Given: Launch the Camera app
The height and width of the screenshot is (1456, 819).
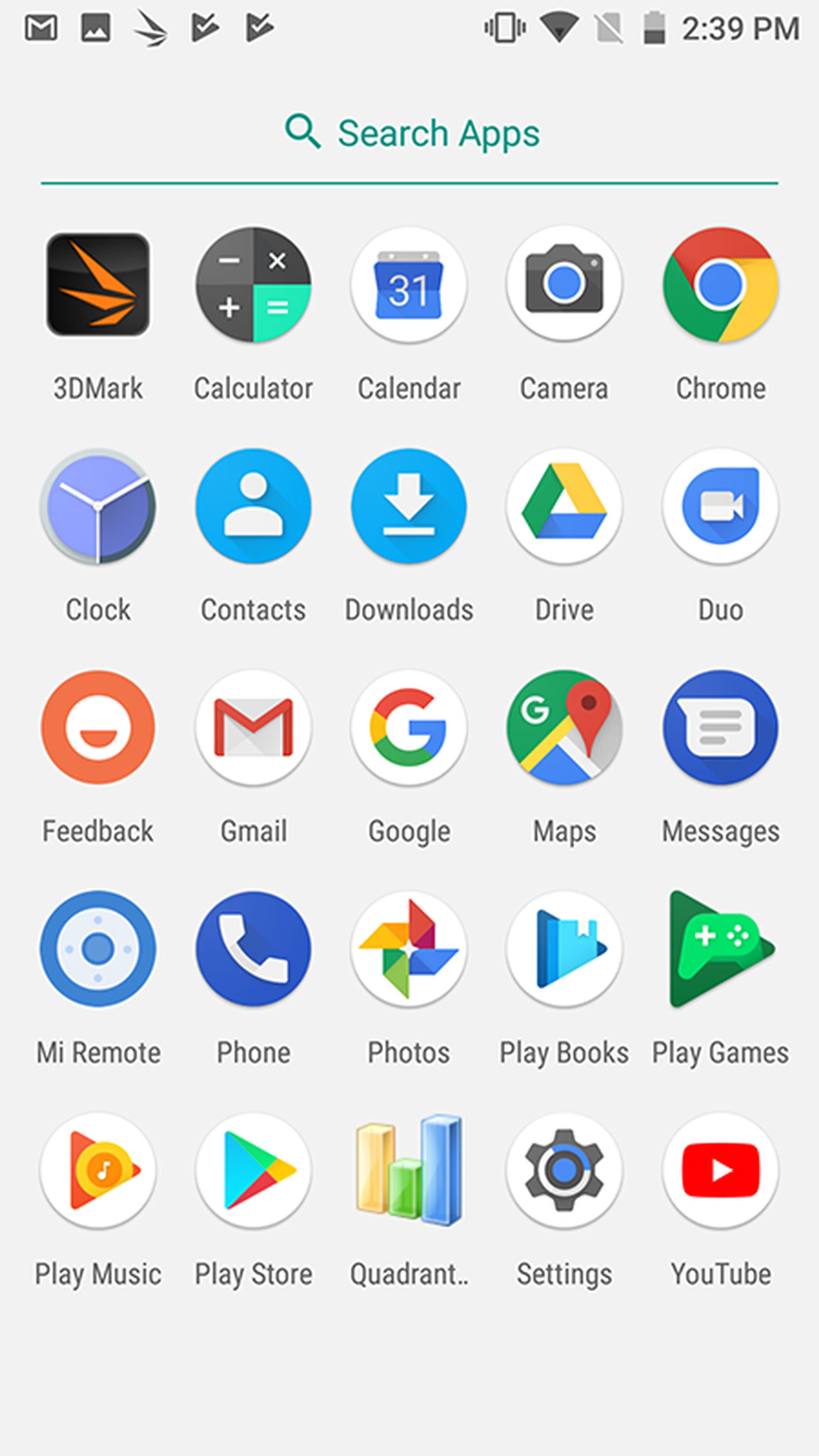Looking at the screenshot, I should [x=564, y=284].
